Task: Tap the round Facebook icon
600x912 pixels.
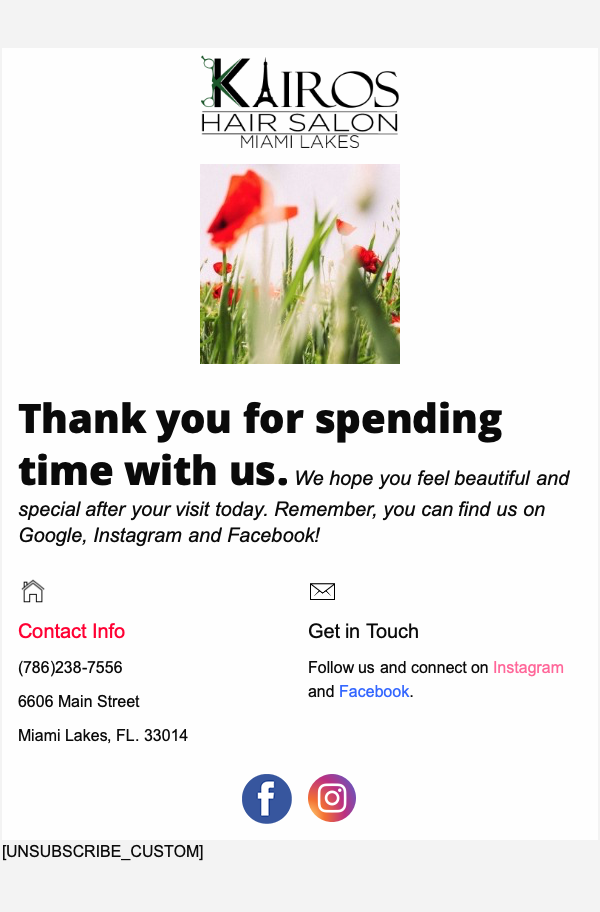Action: click(x=267, y=799)
